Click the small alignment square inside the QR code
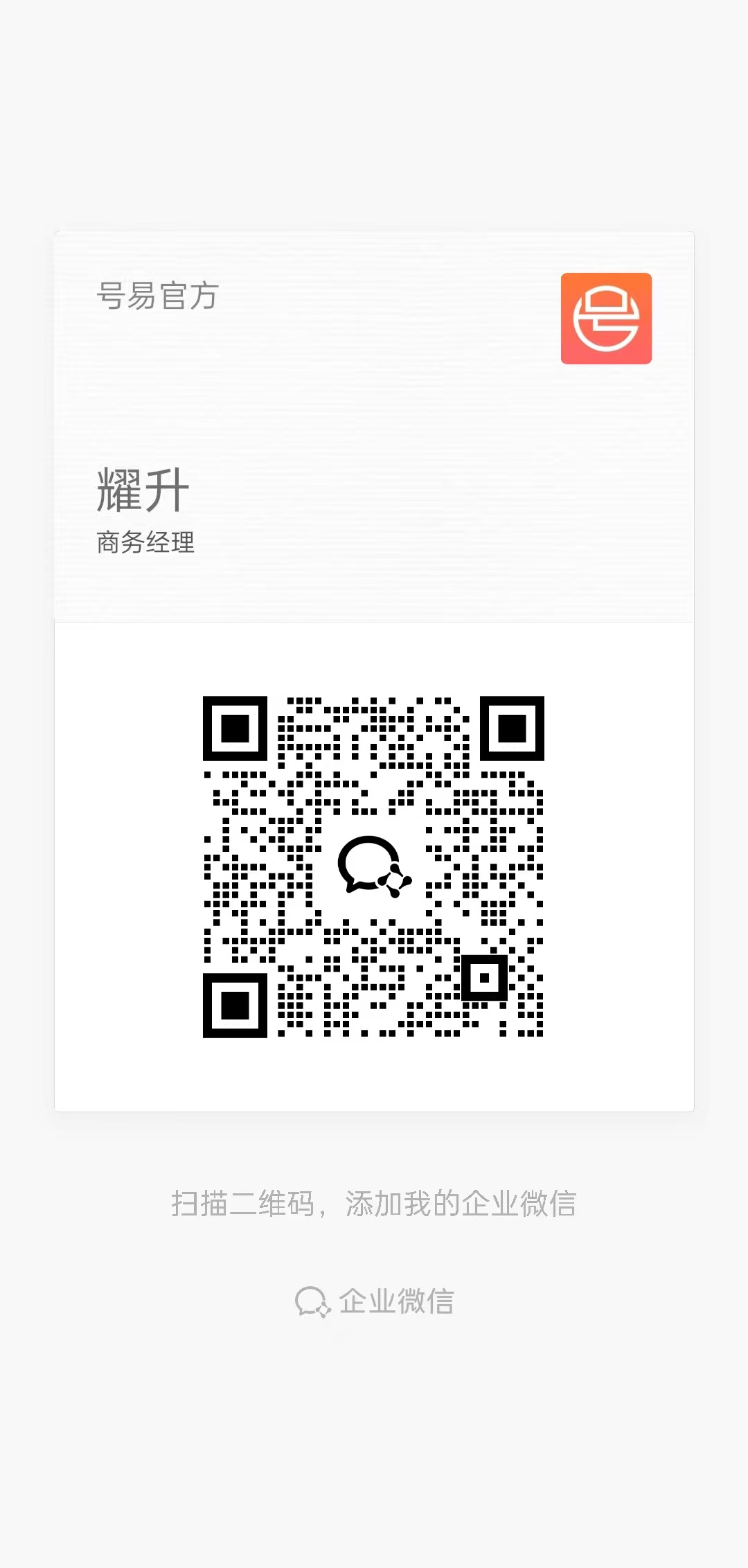The image size is (748, 1568). tap(485, 979)
